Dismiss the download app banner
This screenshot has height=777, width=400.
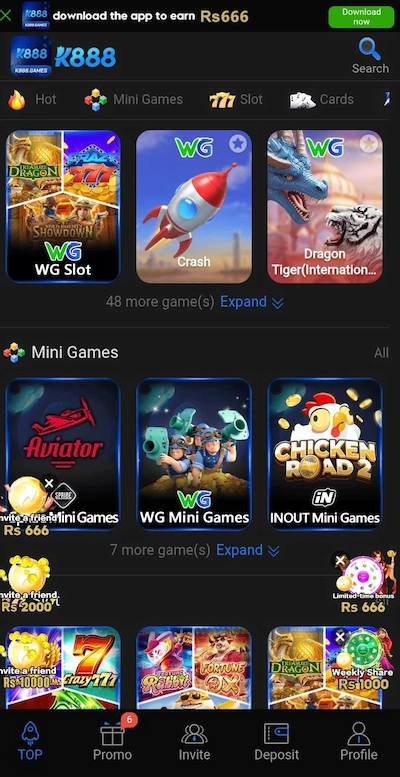5,15
